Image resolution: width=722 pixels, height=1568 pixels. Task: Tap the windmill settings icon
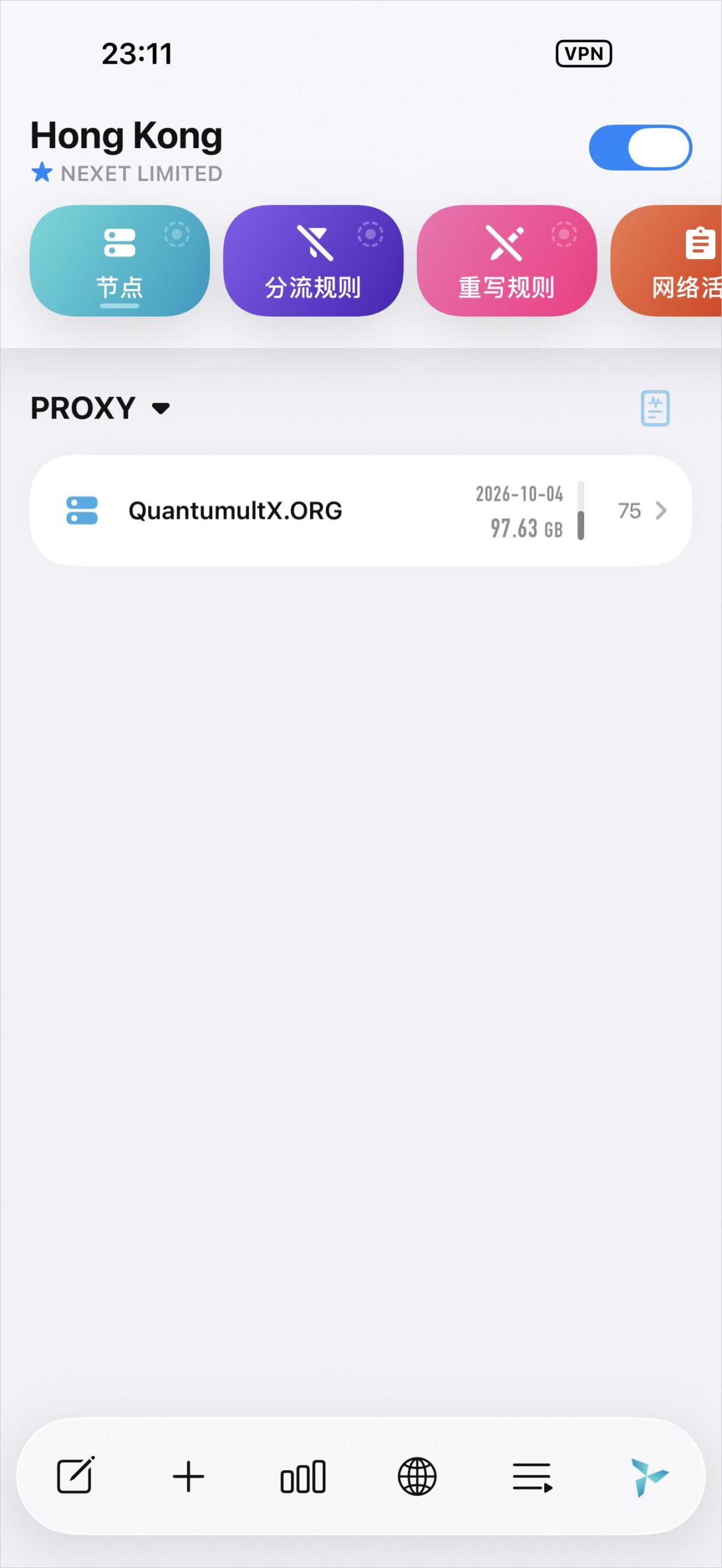pyautogui.click(x=648, y=1476)
